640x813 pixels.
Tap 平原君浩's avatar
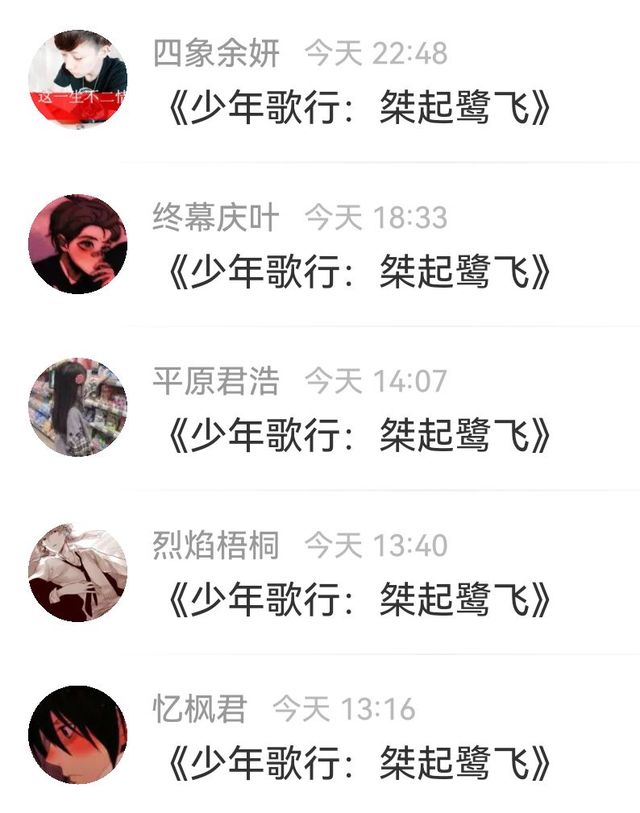(78, 408)
